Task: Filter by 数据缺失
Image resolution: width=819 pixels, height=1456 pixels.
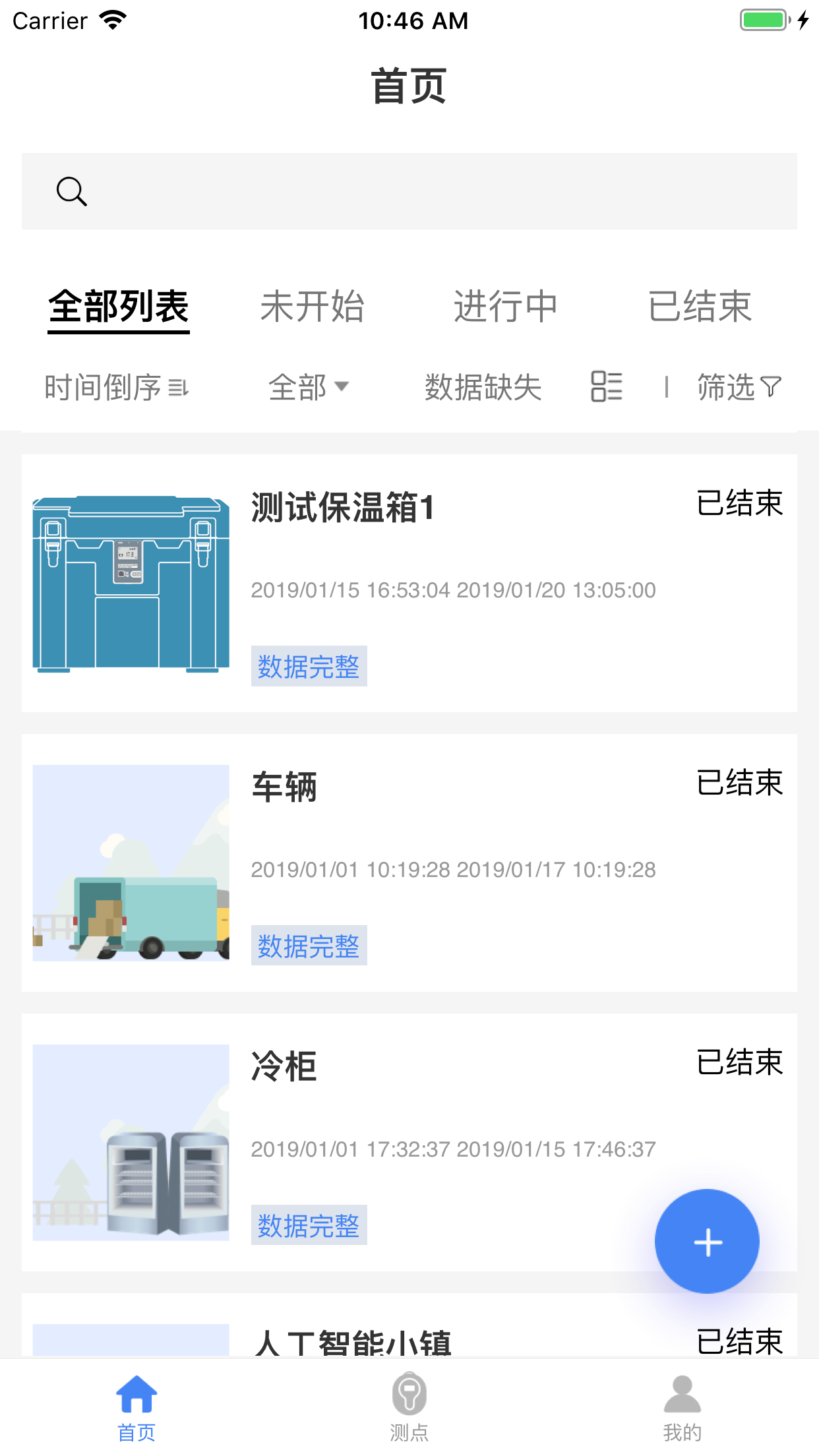Action: [x=483, y=387]
